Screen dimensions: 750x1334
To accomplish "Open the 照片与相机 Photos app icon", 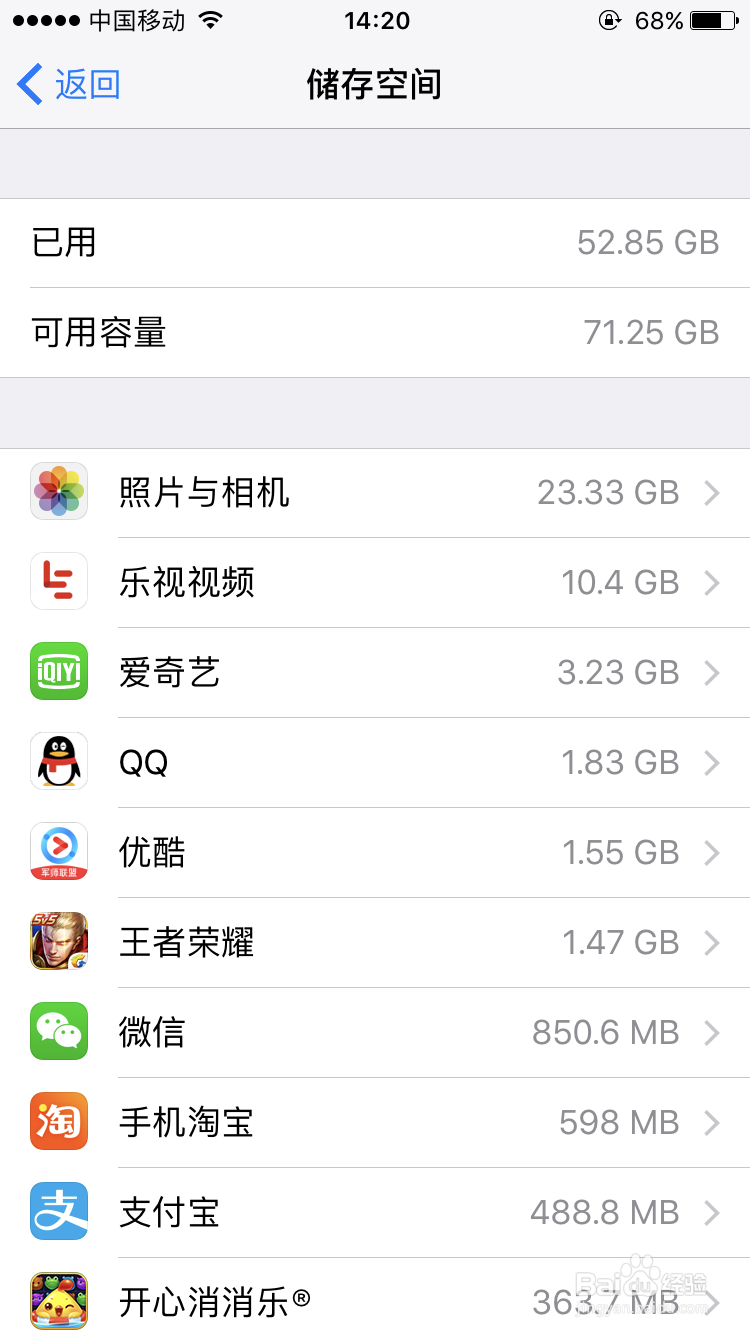I will 58,491.
